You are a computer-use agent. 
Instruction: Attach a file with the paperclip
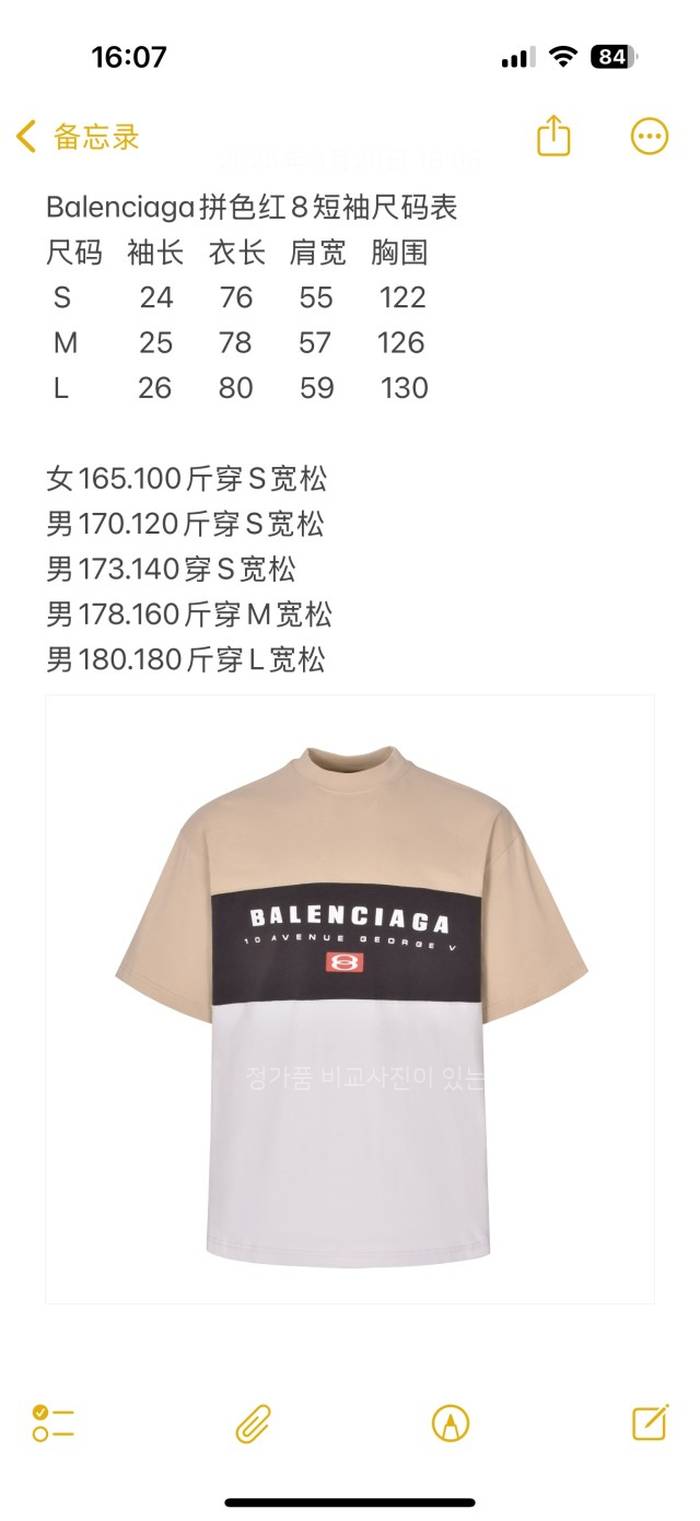pyautogui.click(x=253, y=1422)
